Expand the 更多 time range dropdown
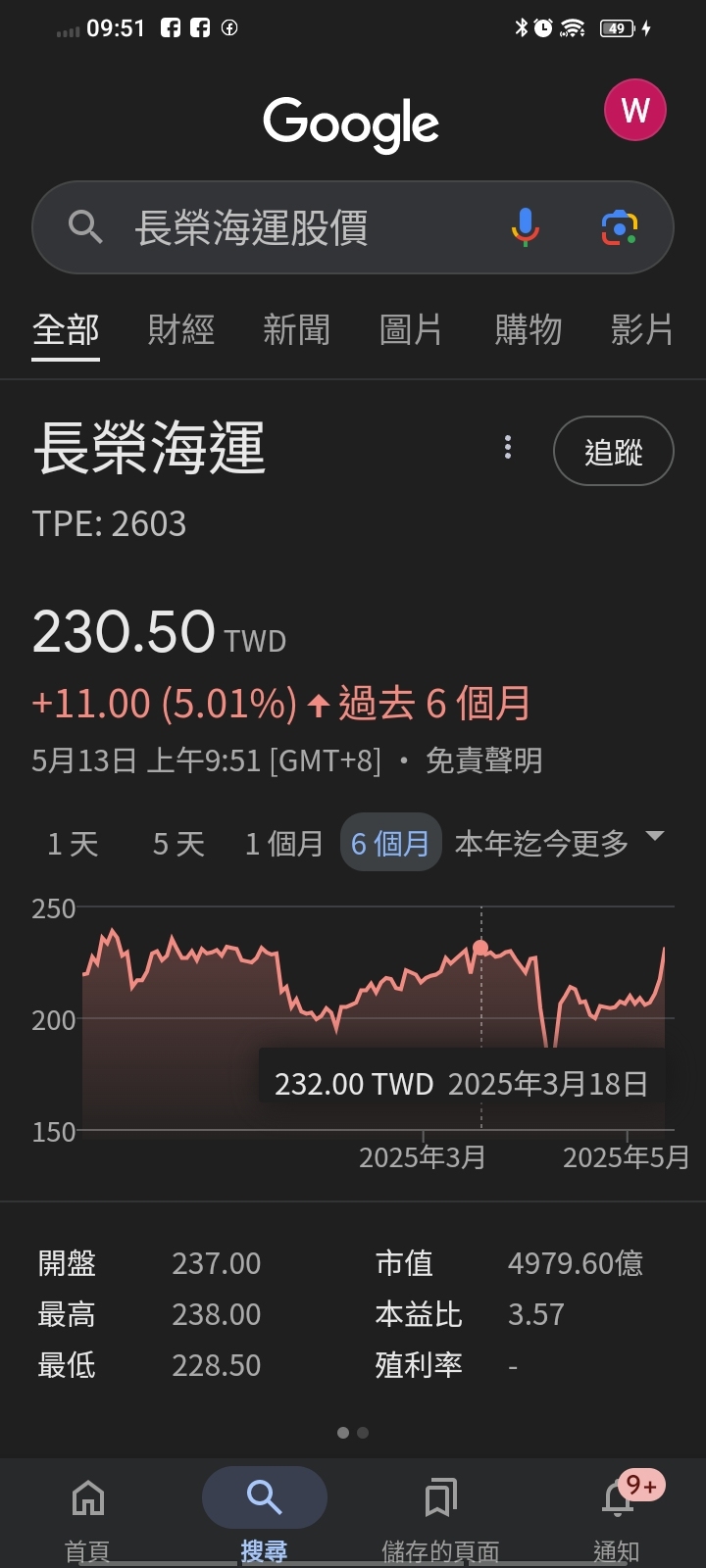 pos(628,842)
